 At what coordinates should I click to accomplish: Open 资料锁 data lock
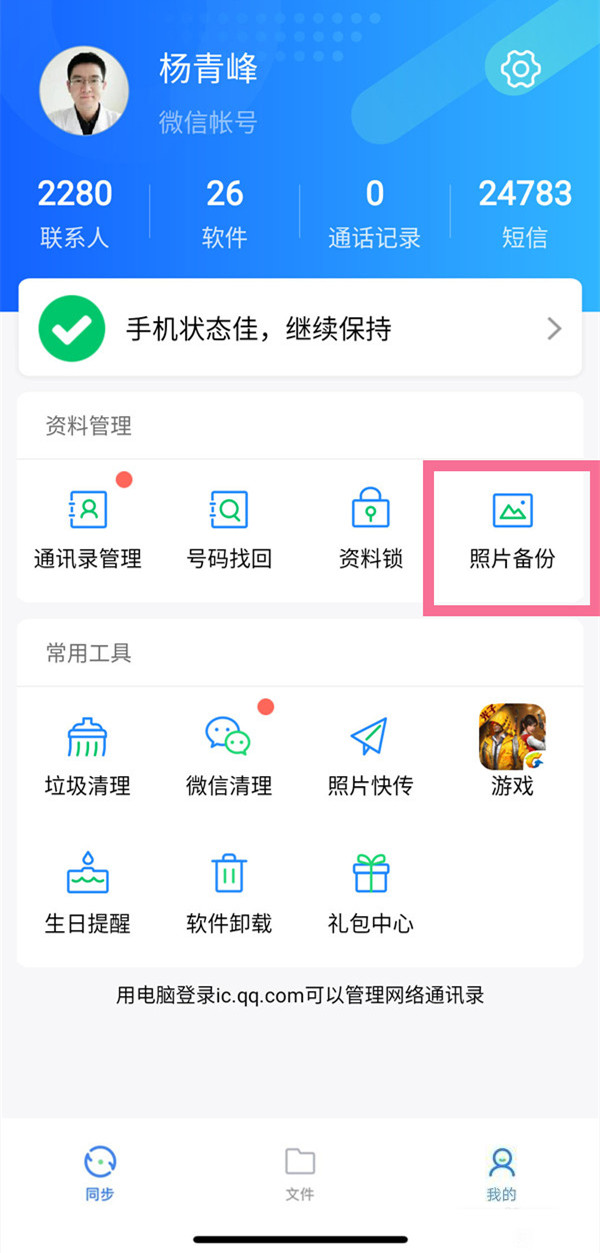pos(371,530)
